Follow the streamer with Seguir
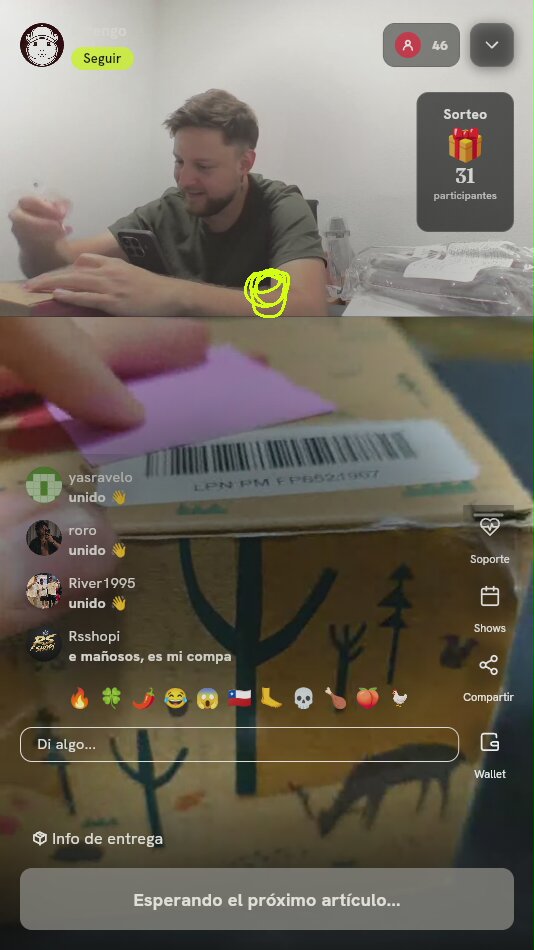This screenshot has height=950, width=534. click(102, 59)
